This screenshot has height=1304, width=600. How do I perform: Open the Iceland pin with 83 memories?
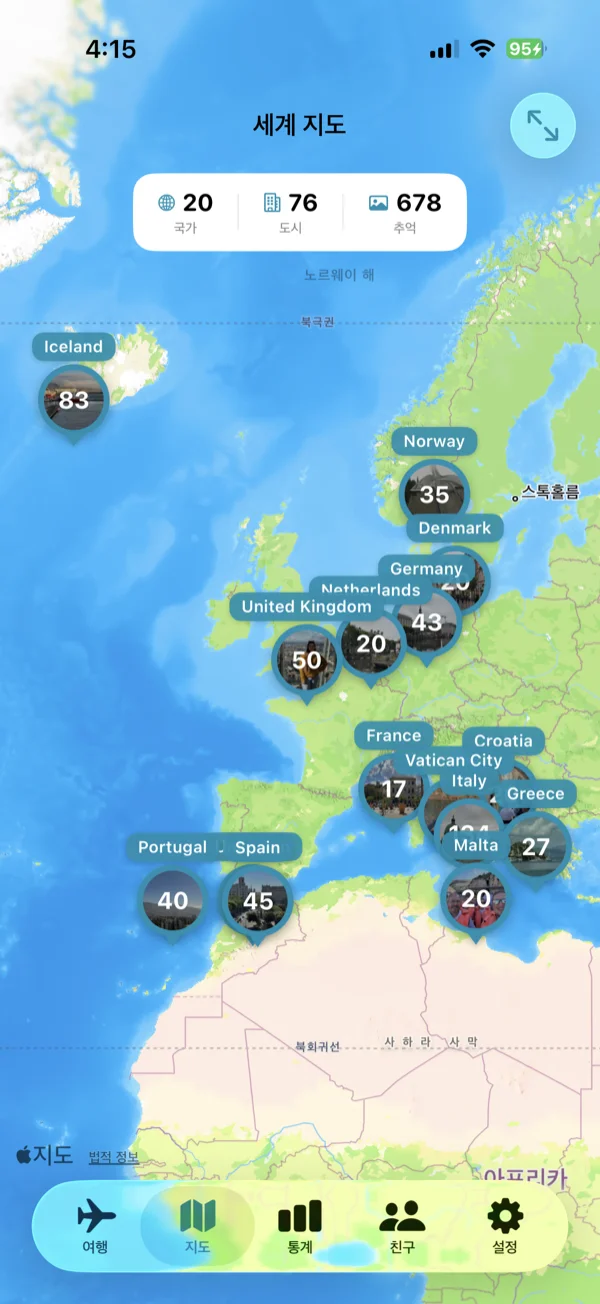click(x=73, y=400)
